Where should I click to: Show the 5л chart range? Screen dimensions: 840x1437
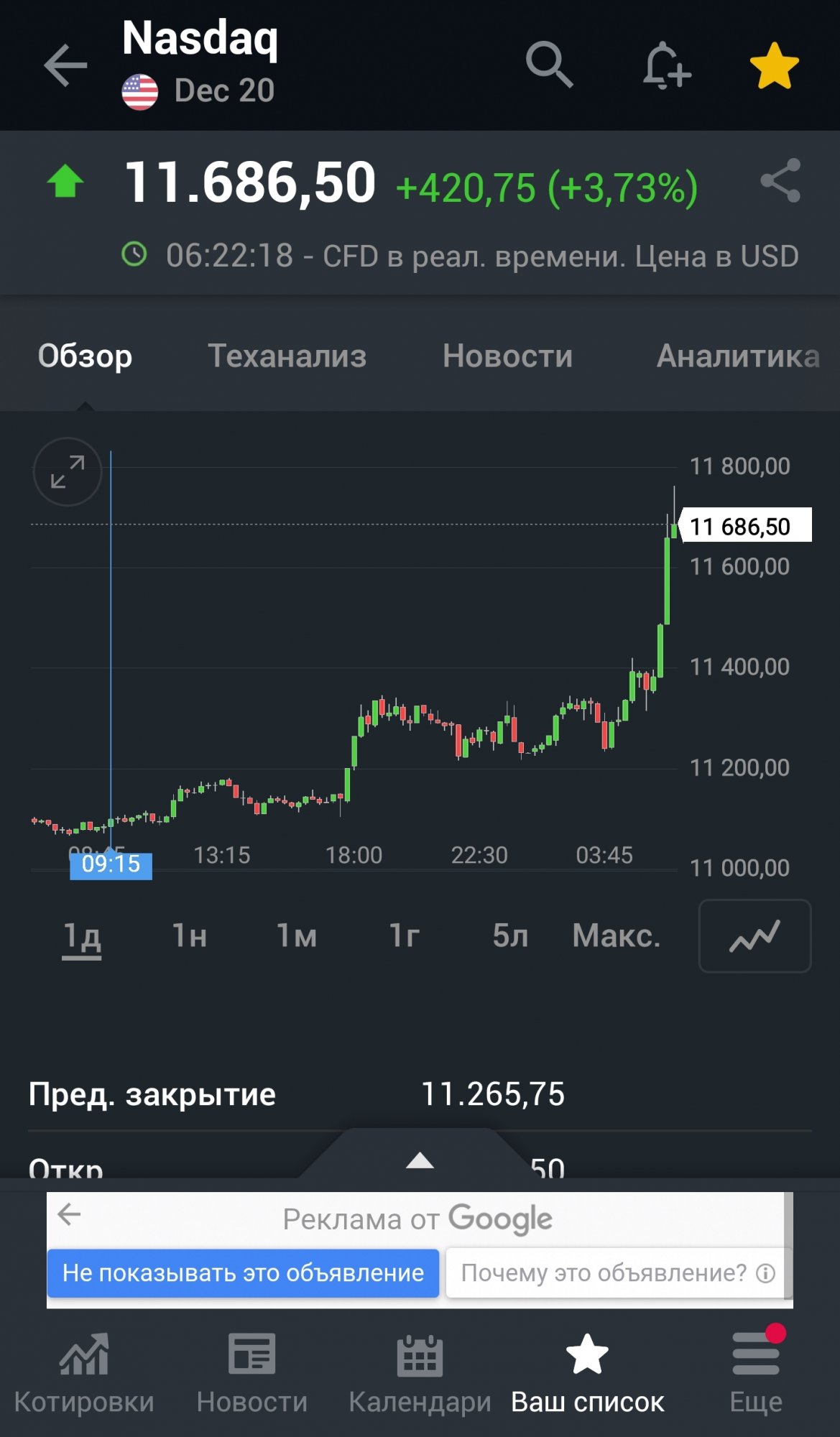tap(510, 935)
